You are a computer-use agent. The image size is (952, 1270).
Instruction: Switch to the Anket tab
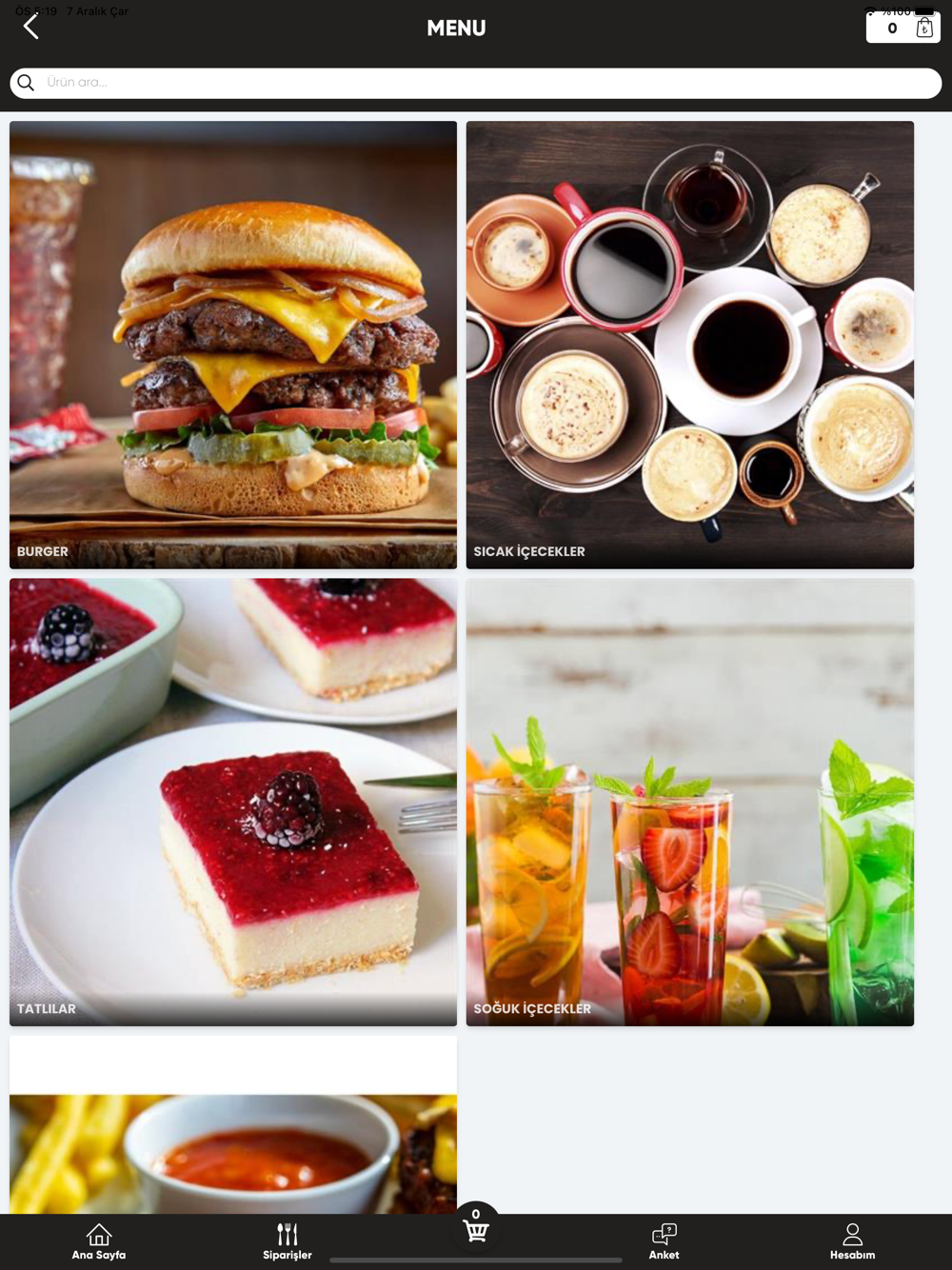[x=664, y=1241]
